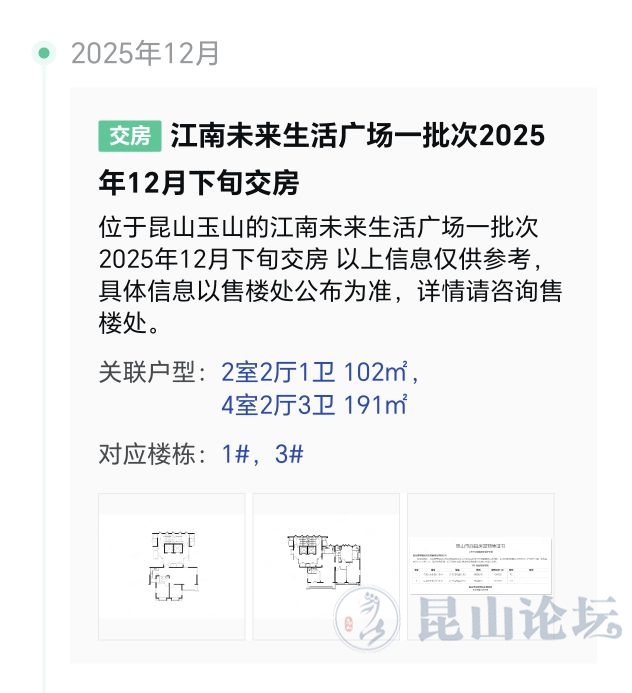Viewport: 632px width, 693px height.
Task: Open the 4室2厅3卫 191㎡ floor plan link
Action: point(313,406)
